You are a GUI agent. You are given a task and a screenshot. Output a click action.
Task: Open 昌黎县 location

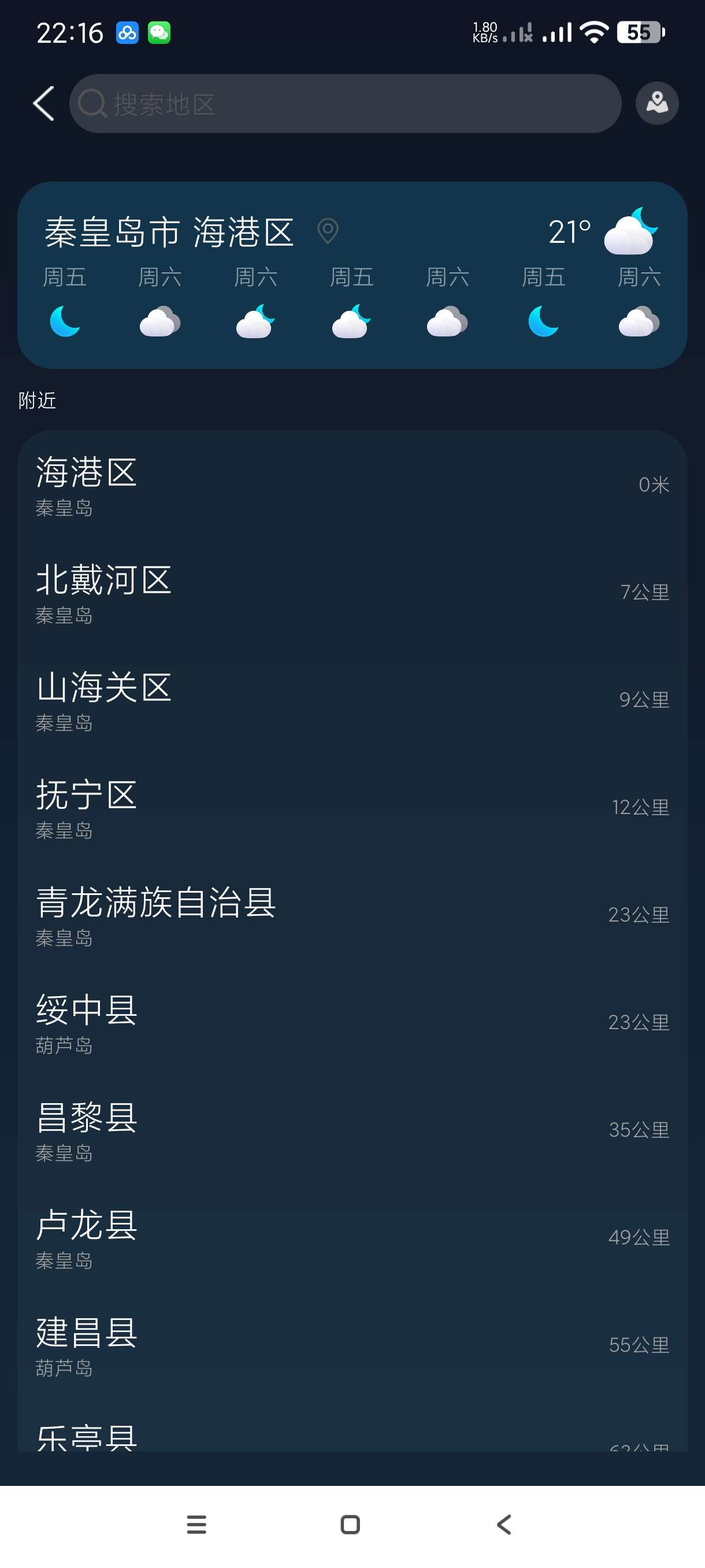(x=352, y=1130)
